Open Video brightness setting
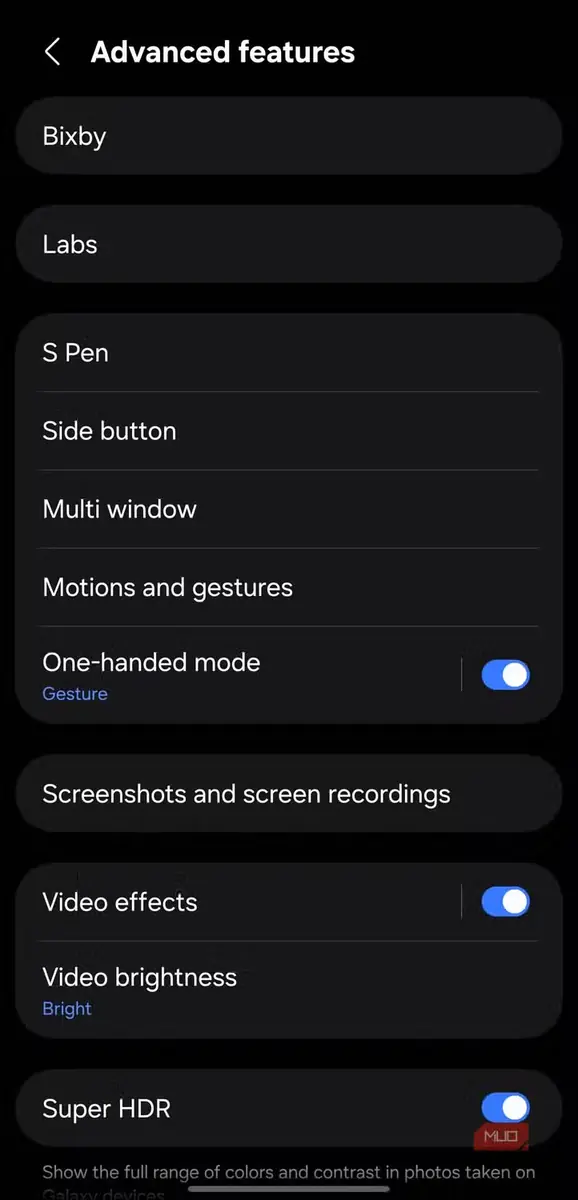Image resolution: width=578 pixels, height=1200 pixels. pos(288,990)
